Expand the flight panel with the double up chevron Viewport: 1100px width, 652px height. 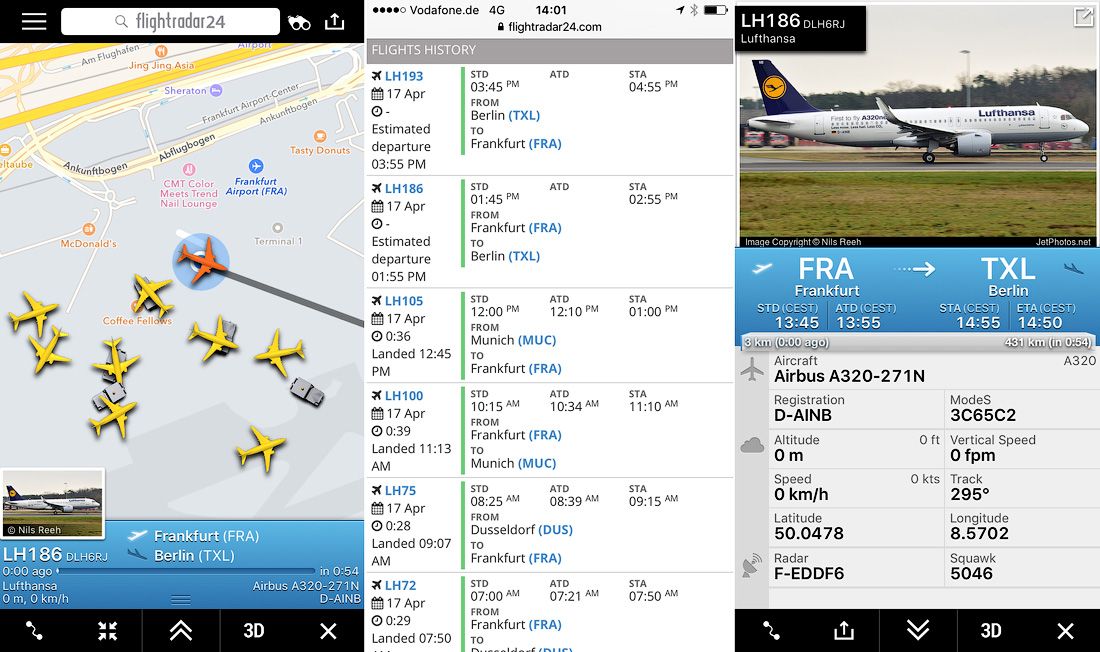pyautogui.click(x=181, y=630)
